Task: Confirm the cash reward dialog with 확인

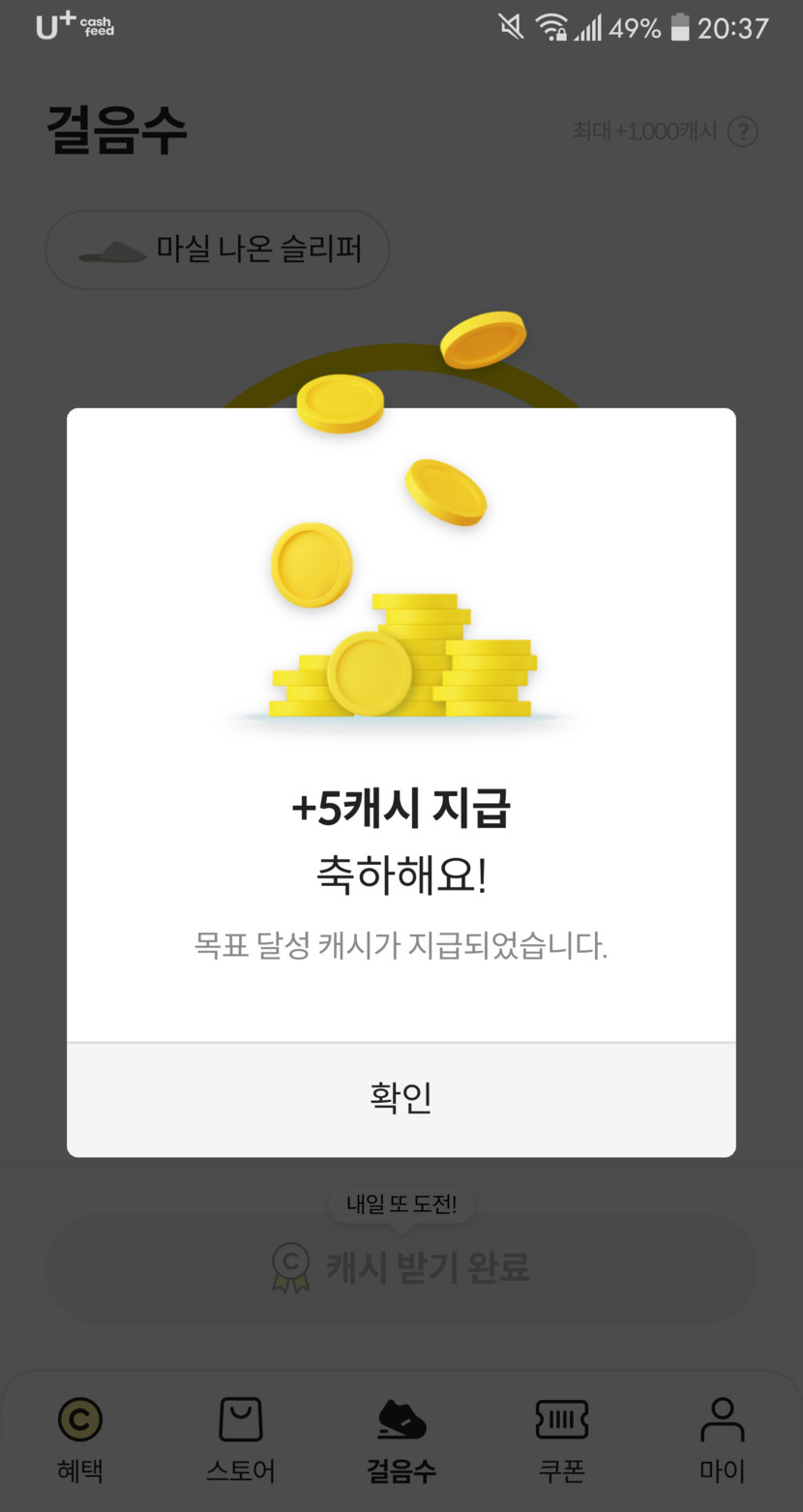Action: pyautogui.click(x=401, y=1099)
